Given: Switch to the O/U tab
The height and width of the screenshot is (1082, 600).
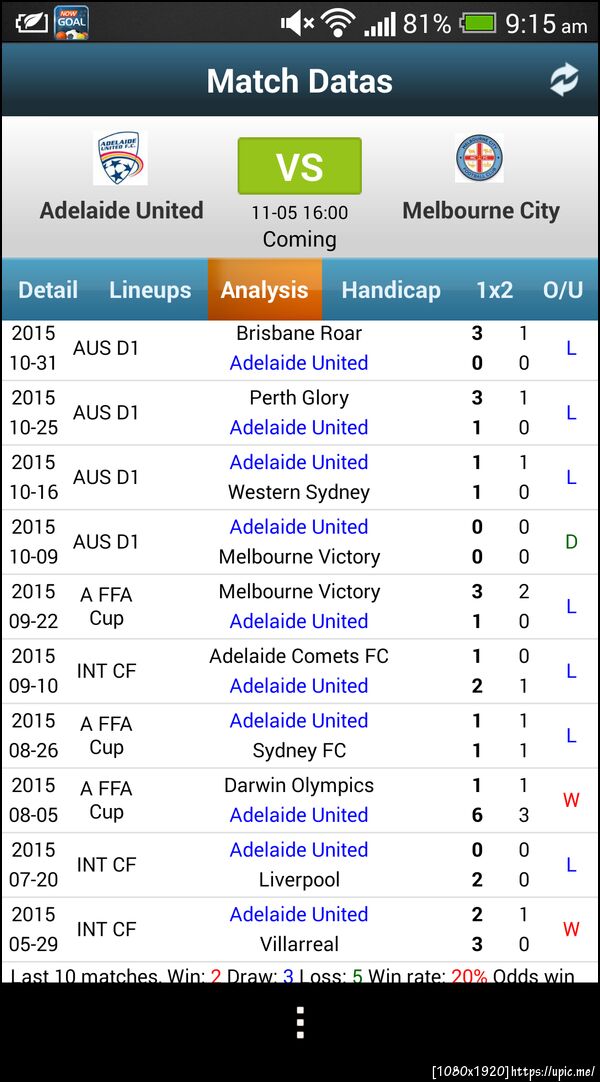Looking at the screenshot, I should (563, 290).
